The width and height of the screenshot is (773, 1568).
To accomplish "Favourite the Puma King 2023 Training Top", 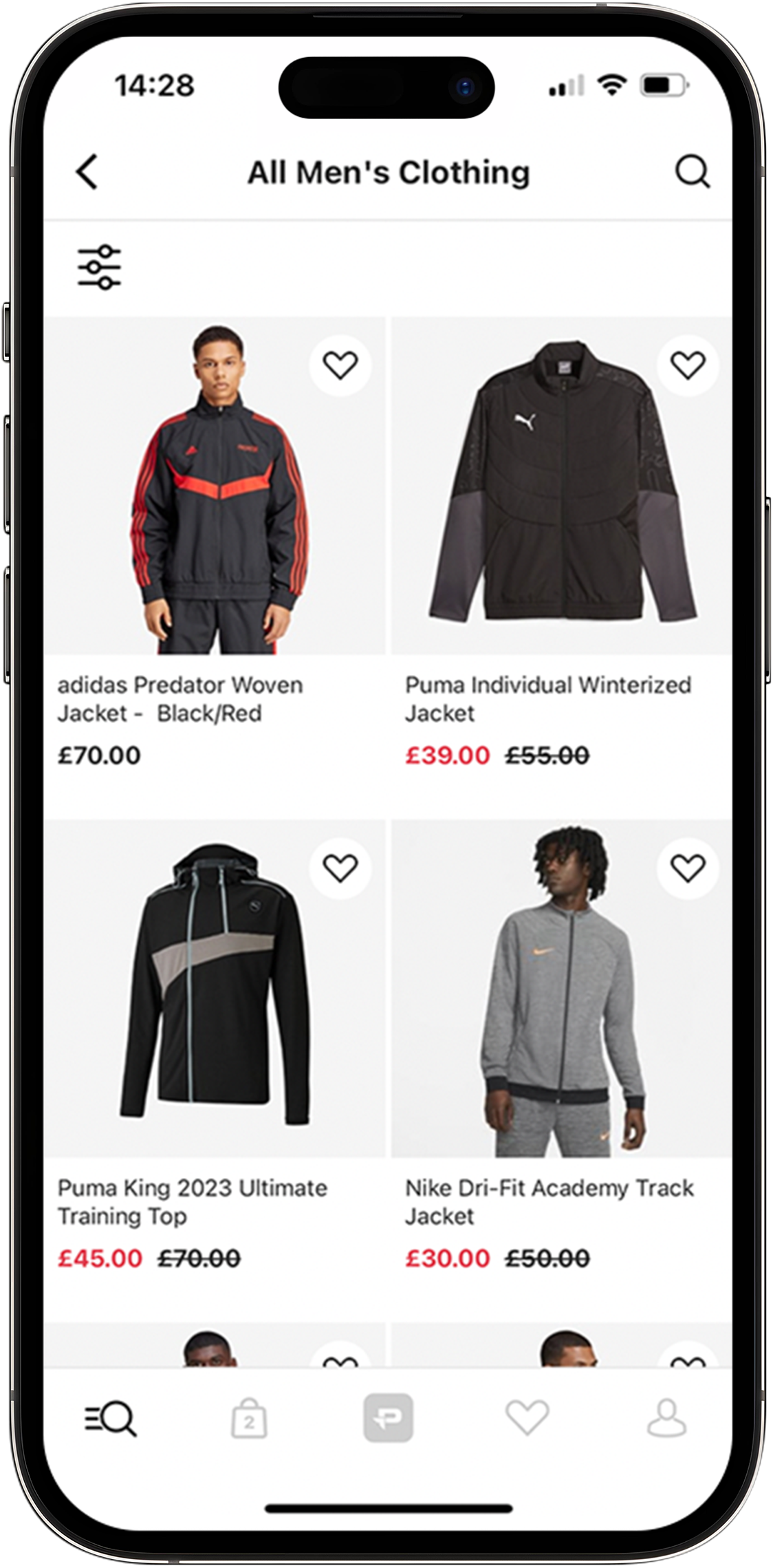I will 340,868.
